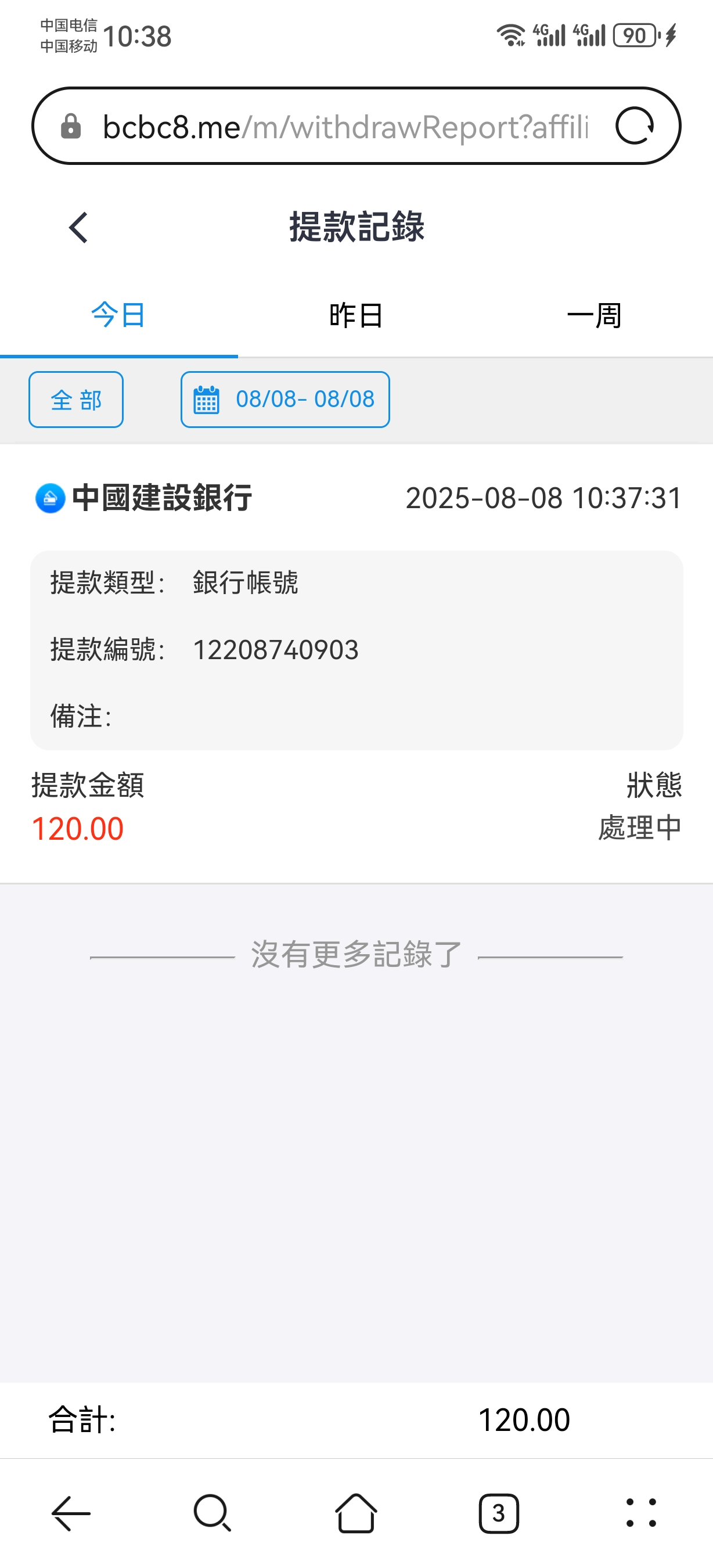
Task: Tap the bcbc8.me address bar
Action: (344, 127)
